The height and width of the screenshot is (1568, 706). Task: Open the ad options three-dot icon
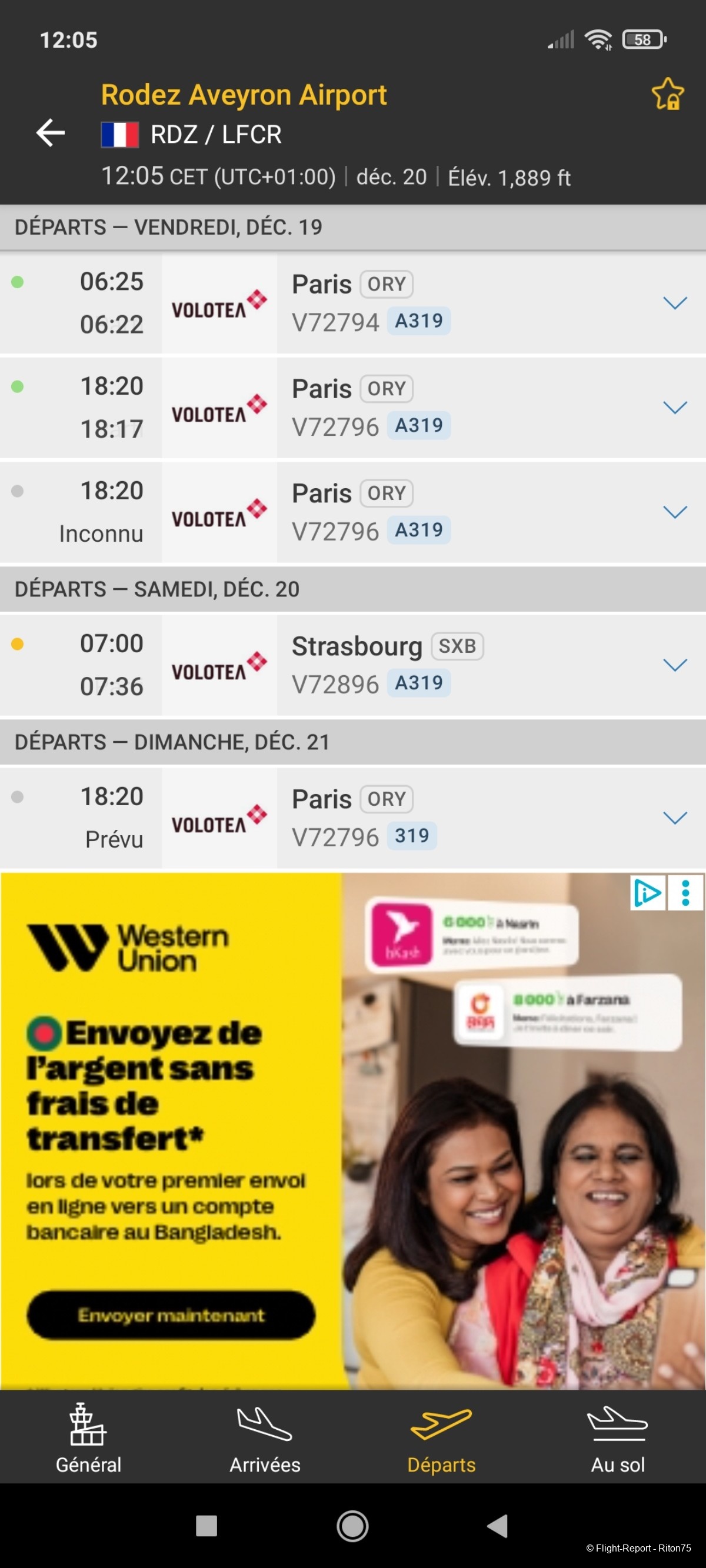point(685,894)
